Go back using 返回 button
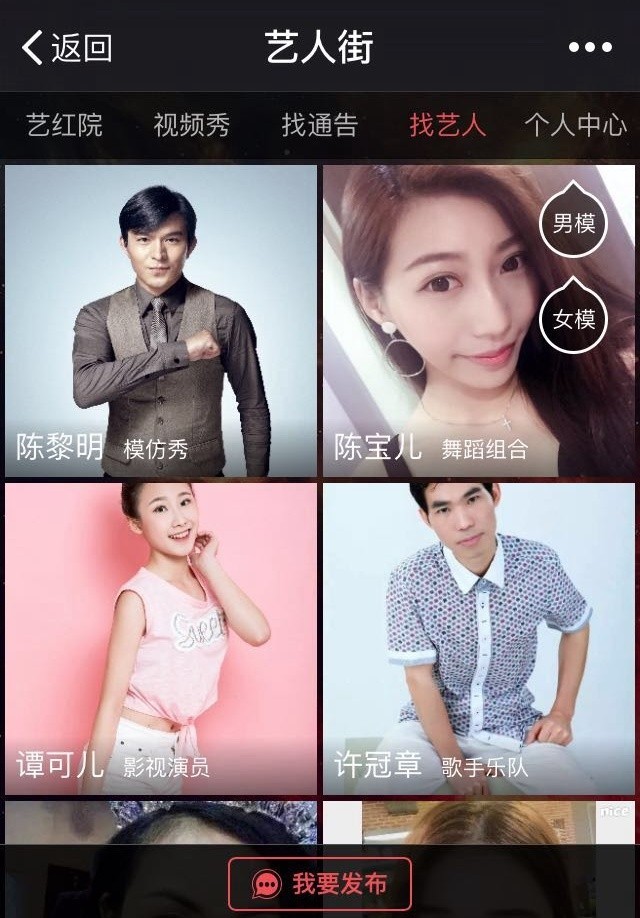 (66, 47)
